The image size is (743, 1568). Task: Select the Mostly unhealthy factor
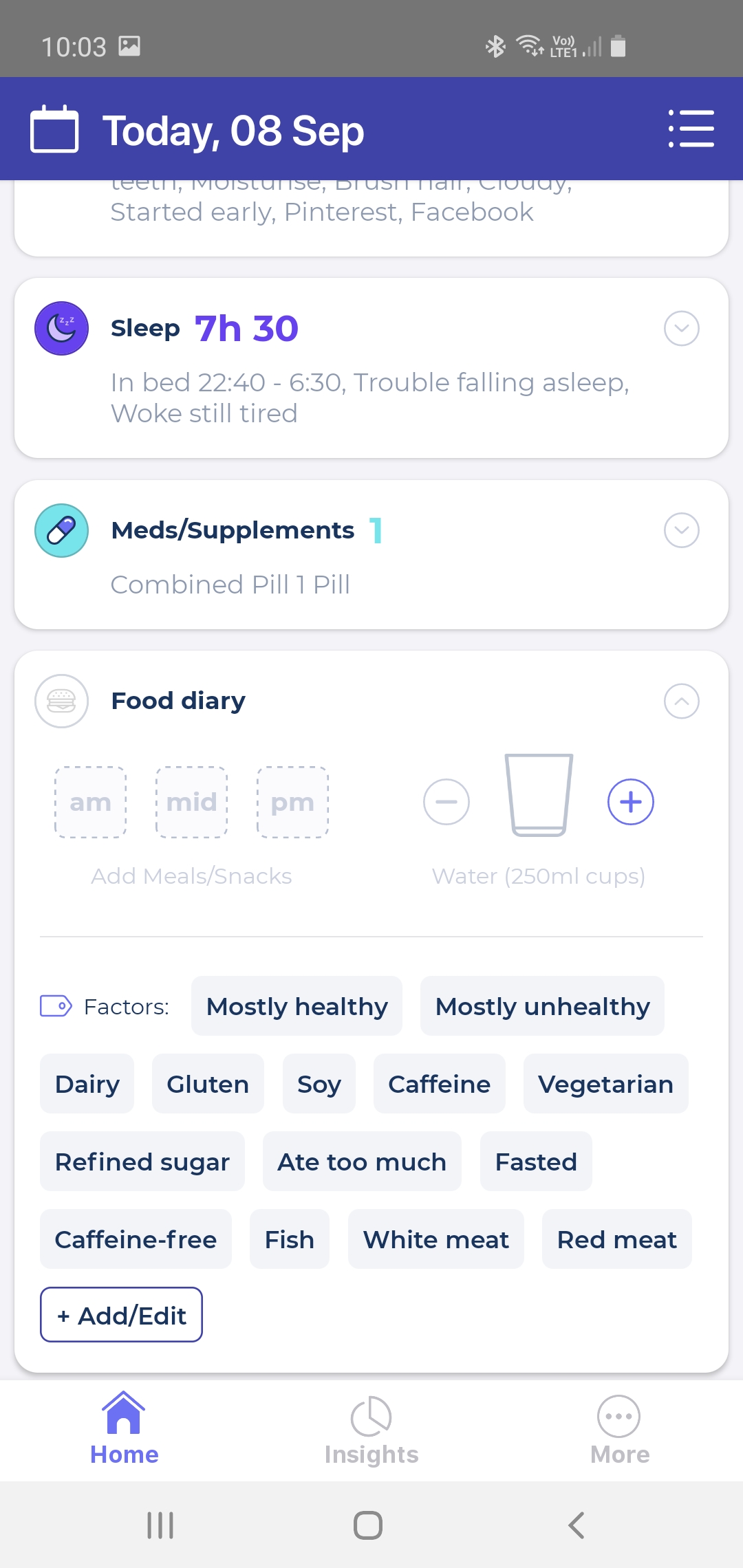click(x=542, y=1006)
